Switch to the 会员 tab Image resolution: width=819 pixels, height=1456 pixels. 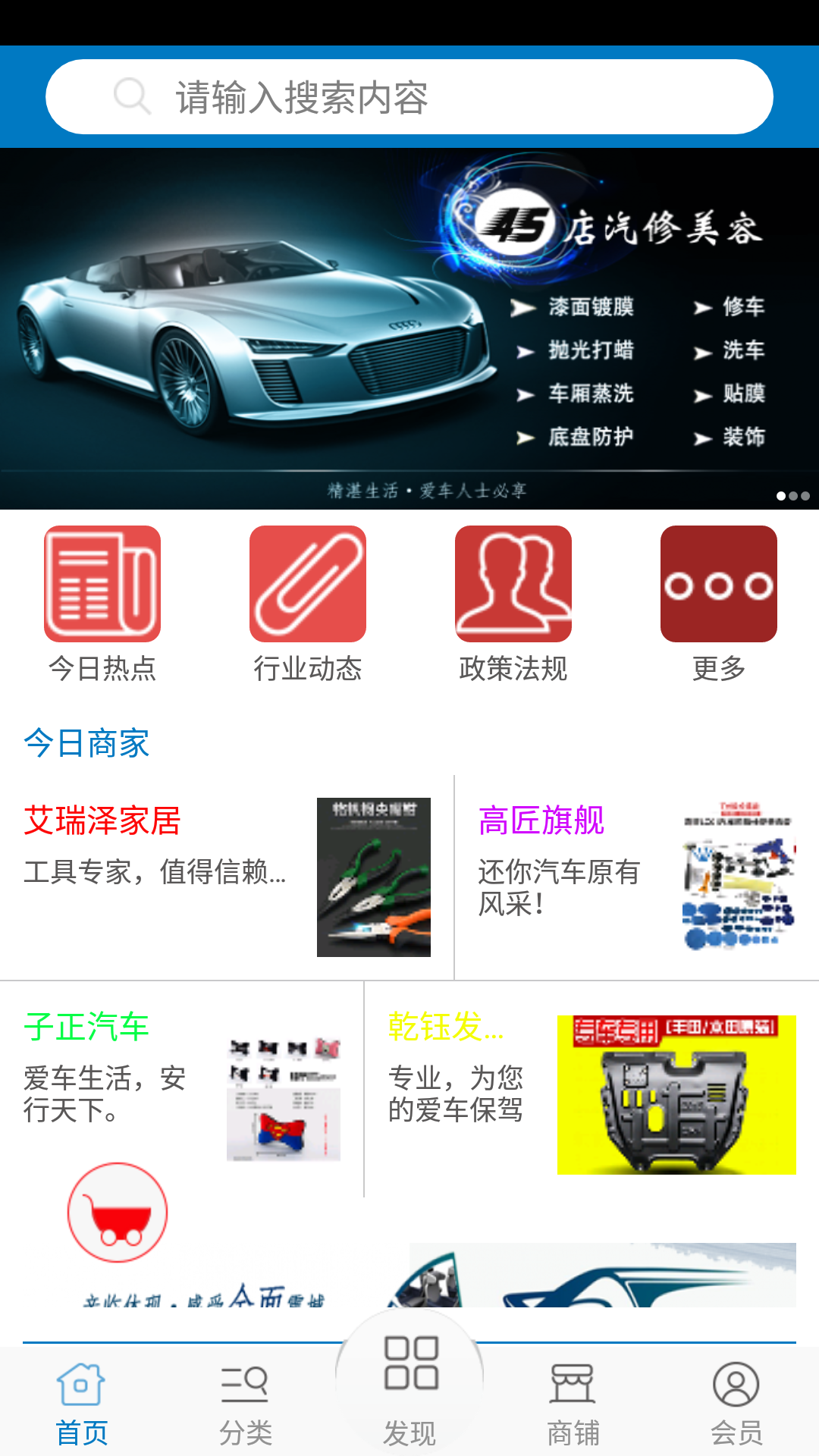coord(736,1403)
